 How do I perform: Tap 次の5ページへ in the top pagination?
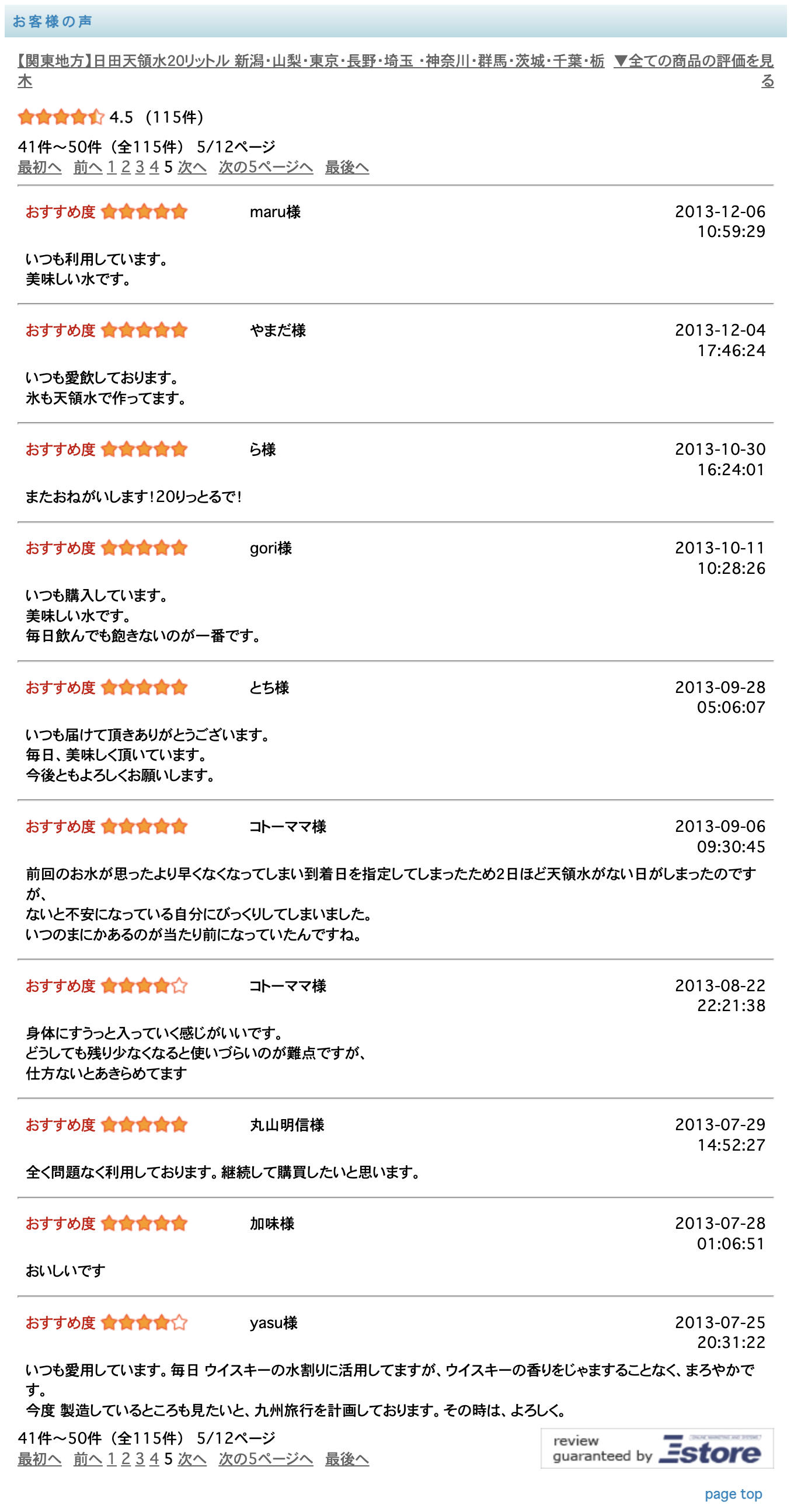[x=265, y=168]
